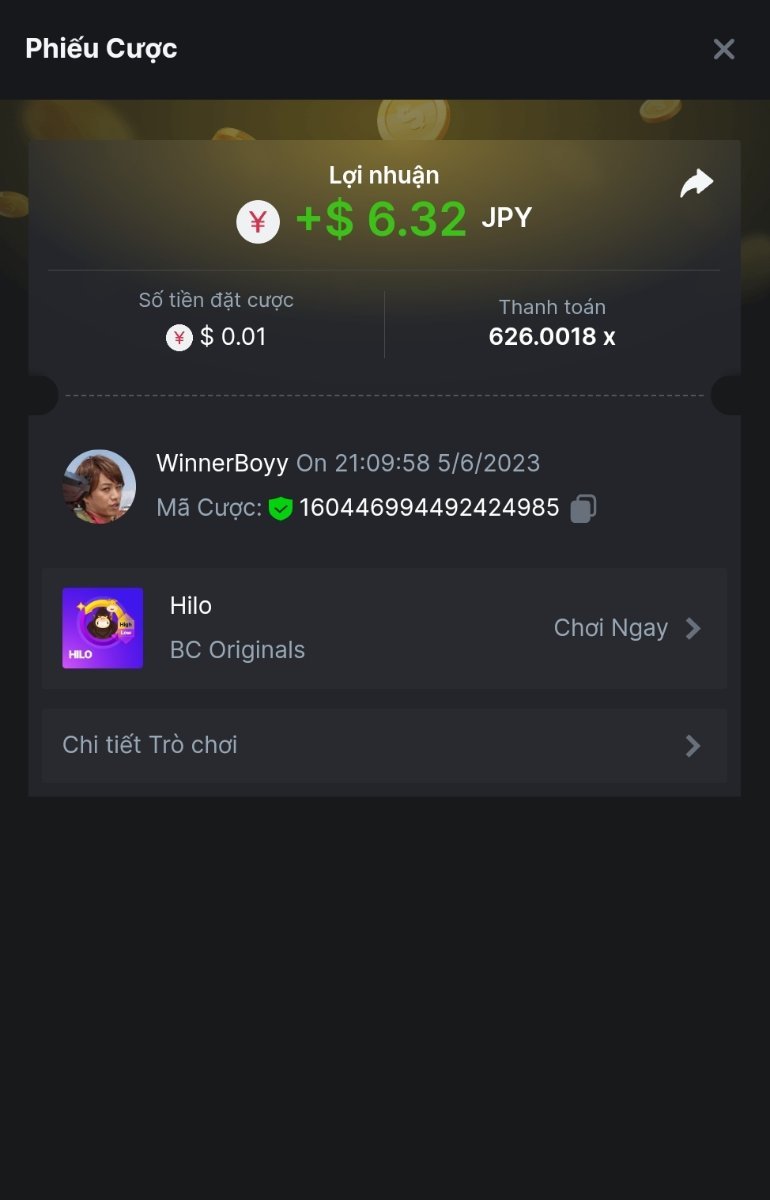Open WinnerBoyy's profile avatar
This screenshot has height=1200, width=770.
(100, 486)
